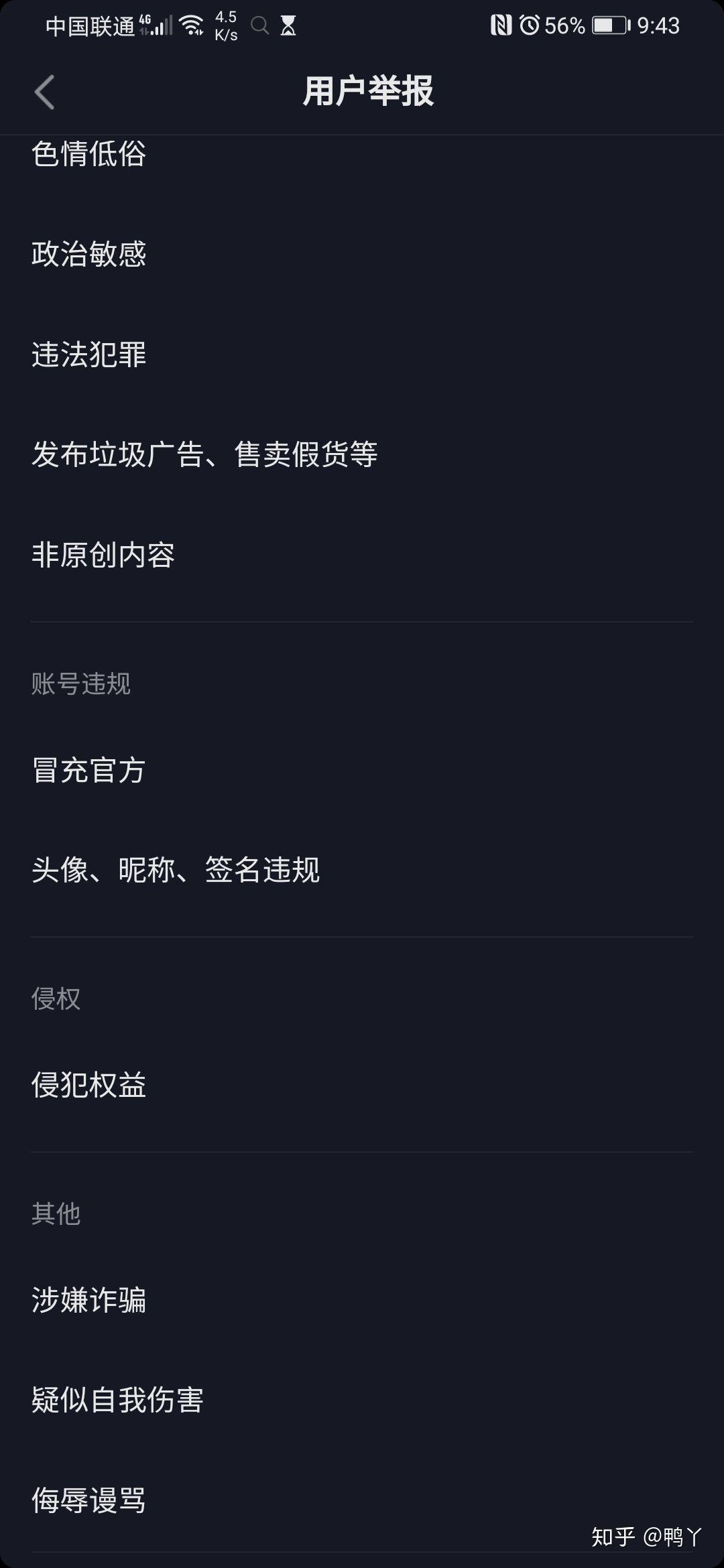Viewport: 724px width, 1568px height.
Task: Pick 发布垃圾广告、售卖假货等 reason
Action: [x=204, y=454]
